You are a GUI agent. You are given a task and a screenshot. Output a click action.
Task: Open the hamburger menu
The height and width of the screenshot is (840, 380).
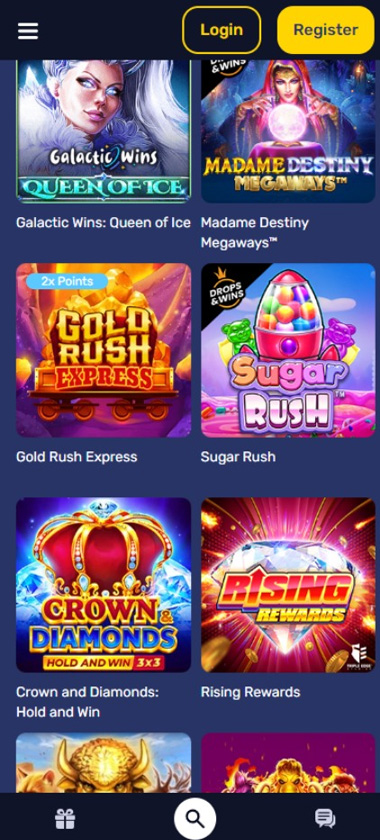coord(28,31)
